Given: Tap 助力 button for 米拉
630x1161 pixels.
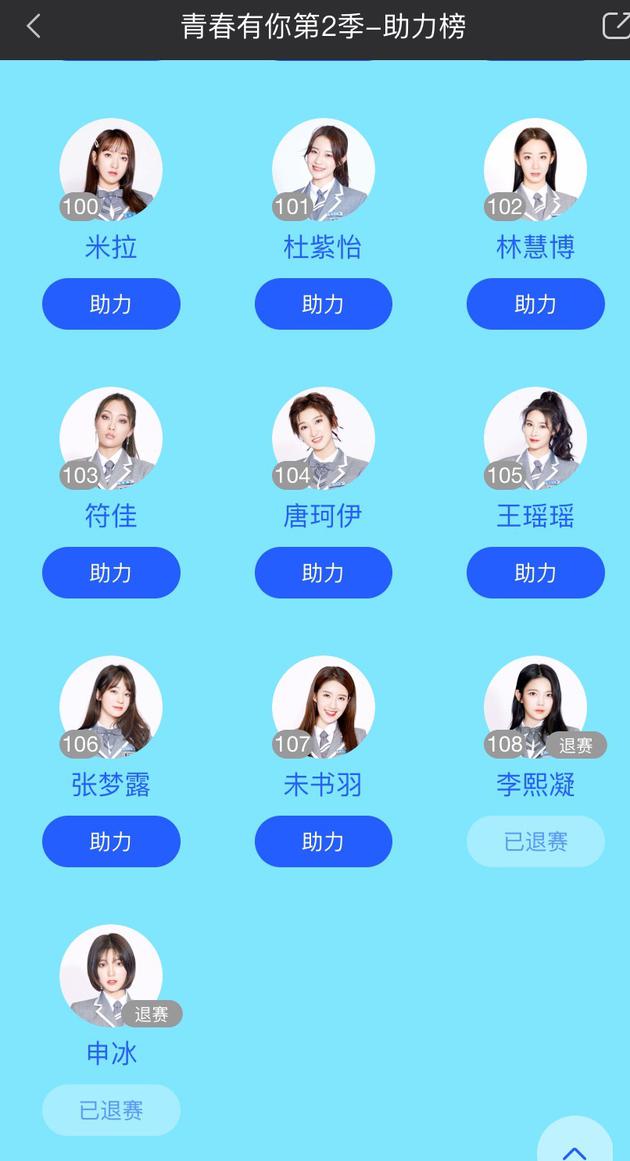Looking at the screenshot, I should (111, 304).
